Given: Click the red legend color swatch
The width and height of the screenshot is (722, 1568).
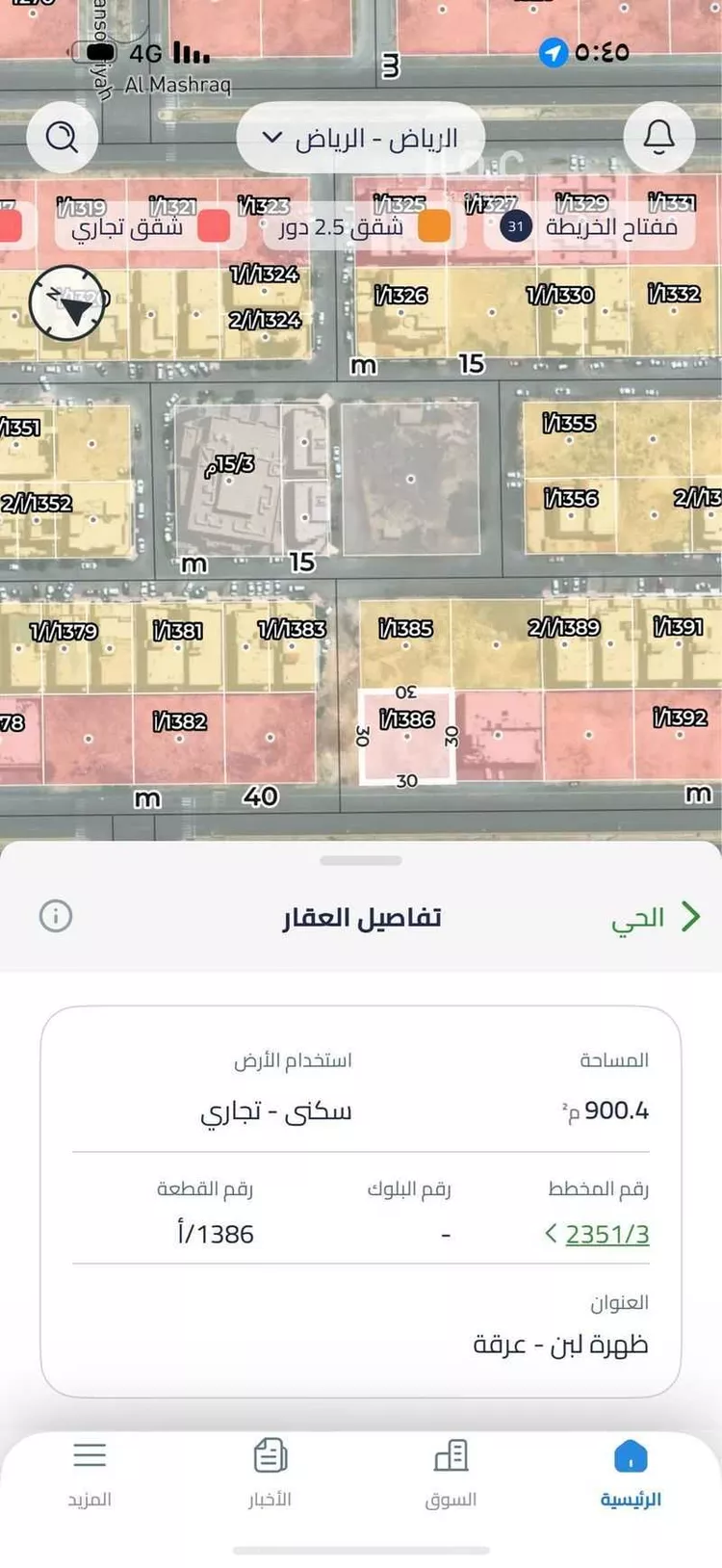Looking at the screenshot, I should [216, 226].
